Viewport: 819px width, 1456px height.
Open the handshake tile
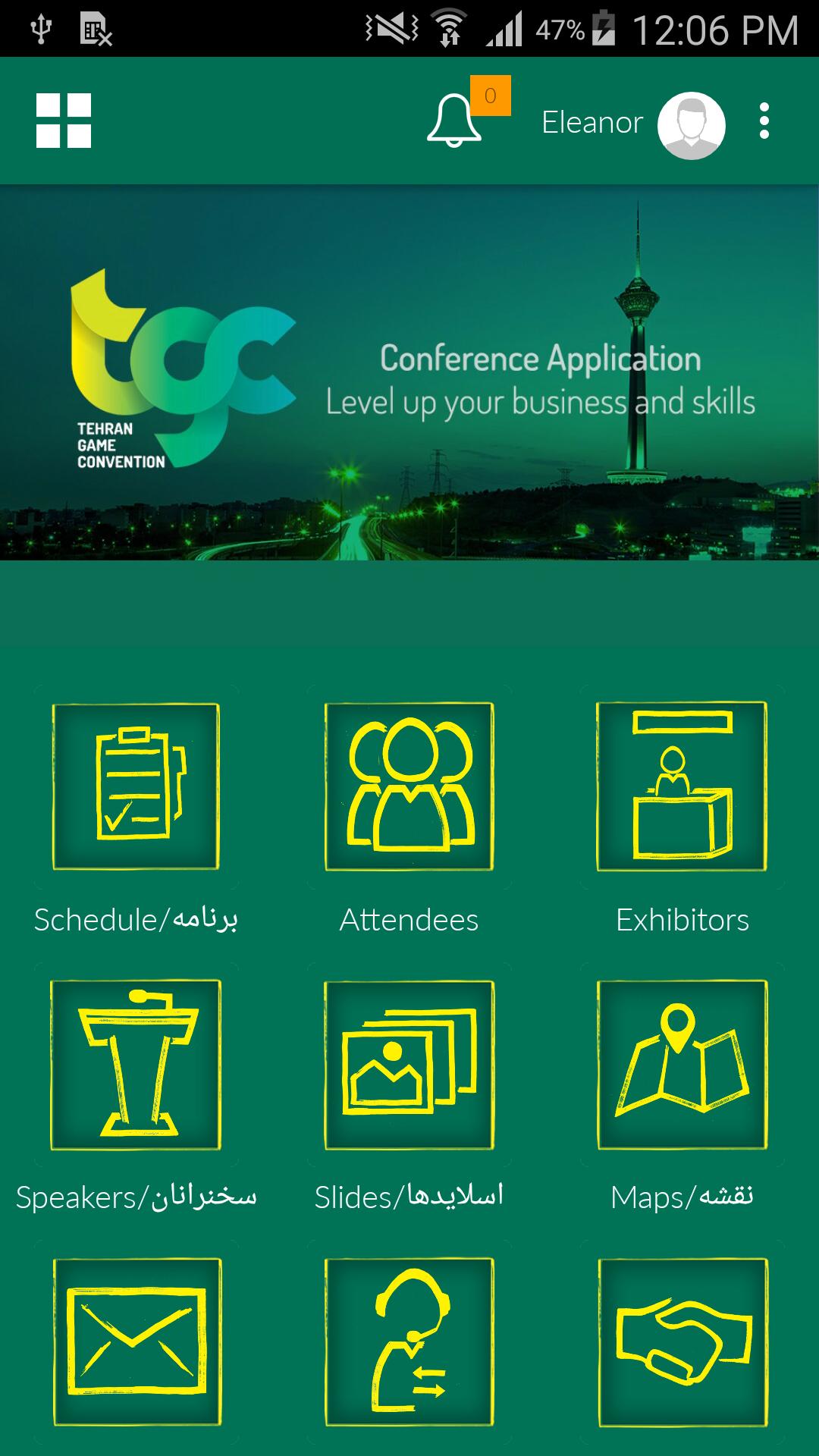(682, 1341)
